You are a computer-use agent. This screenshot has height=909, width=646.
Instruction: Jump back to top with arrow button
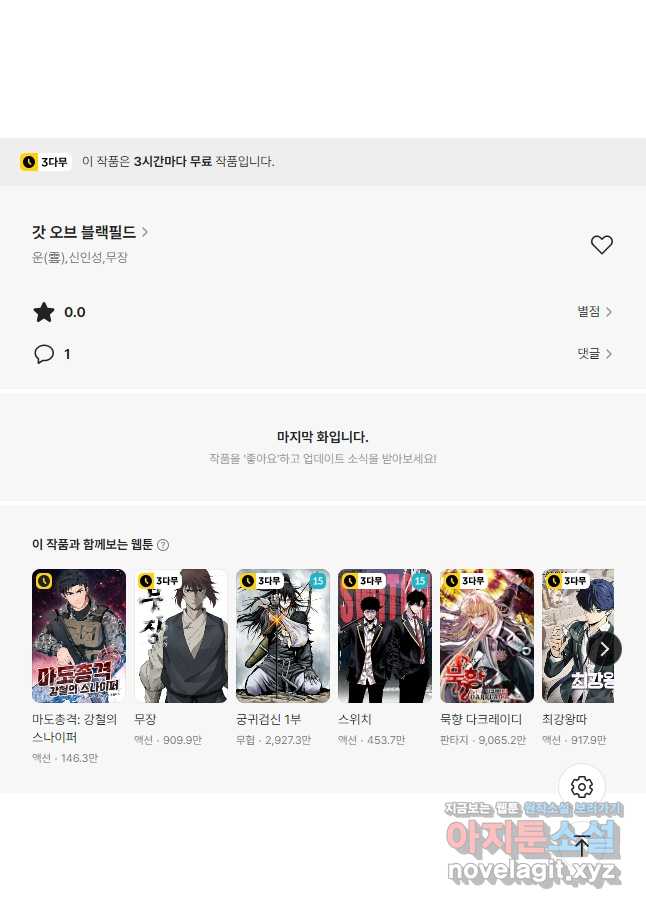pos(582,846)
